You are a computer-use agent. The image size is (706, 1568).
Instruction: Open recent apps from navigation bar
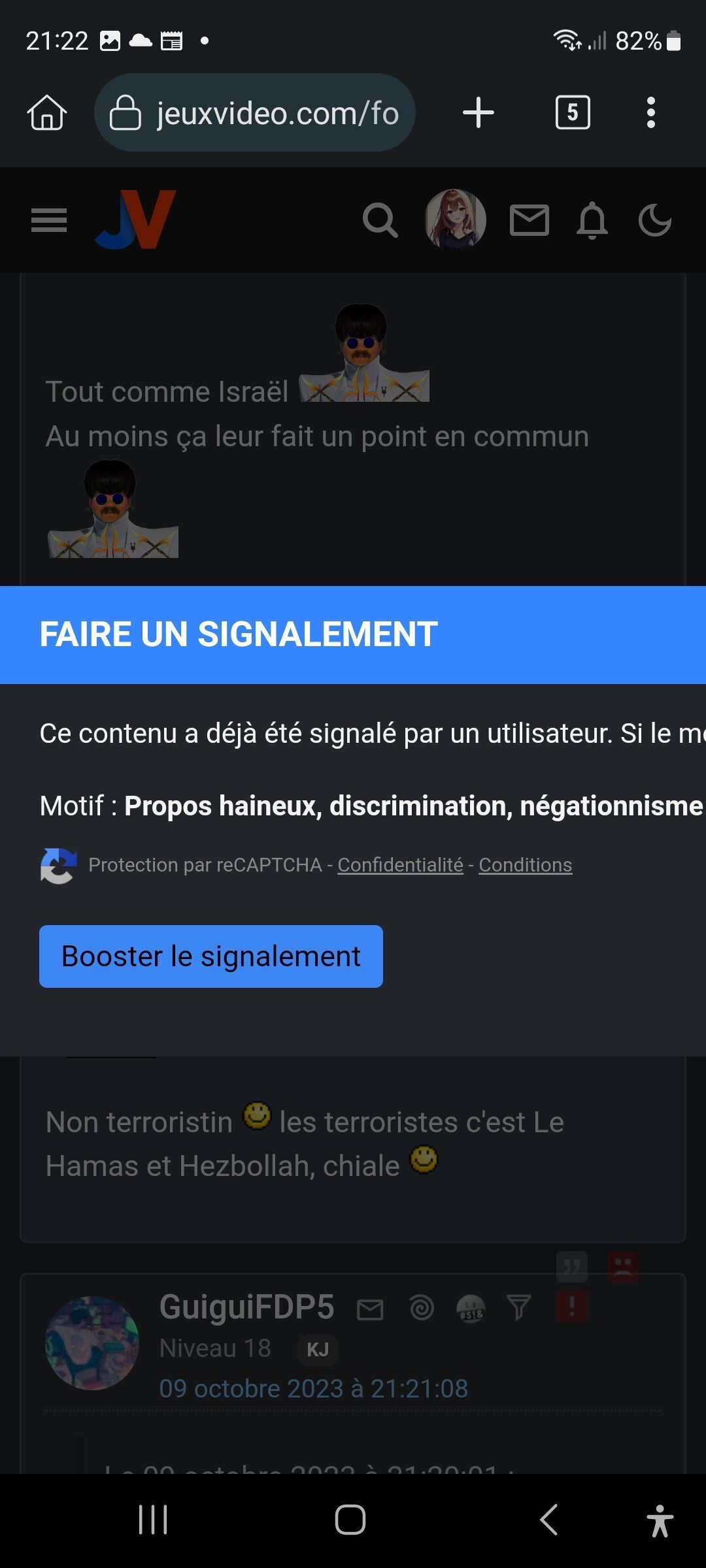point(153,1520)
